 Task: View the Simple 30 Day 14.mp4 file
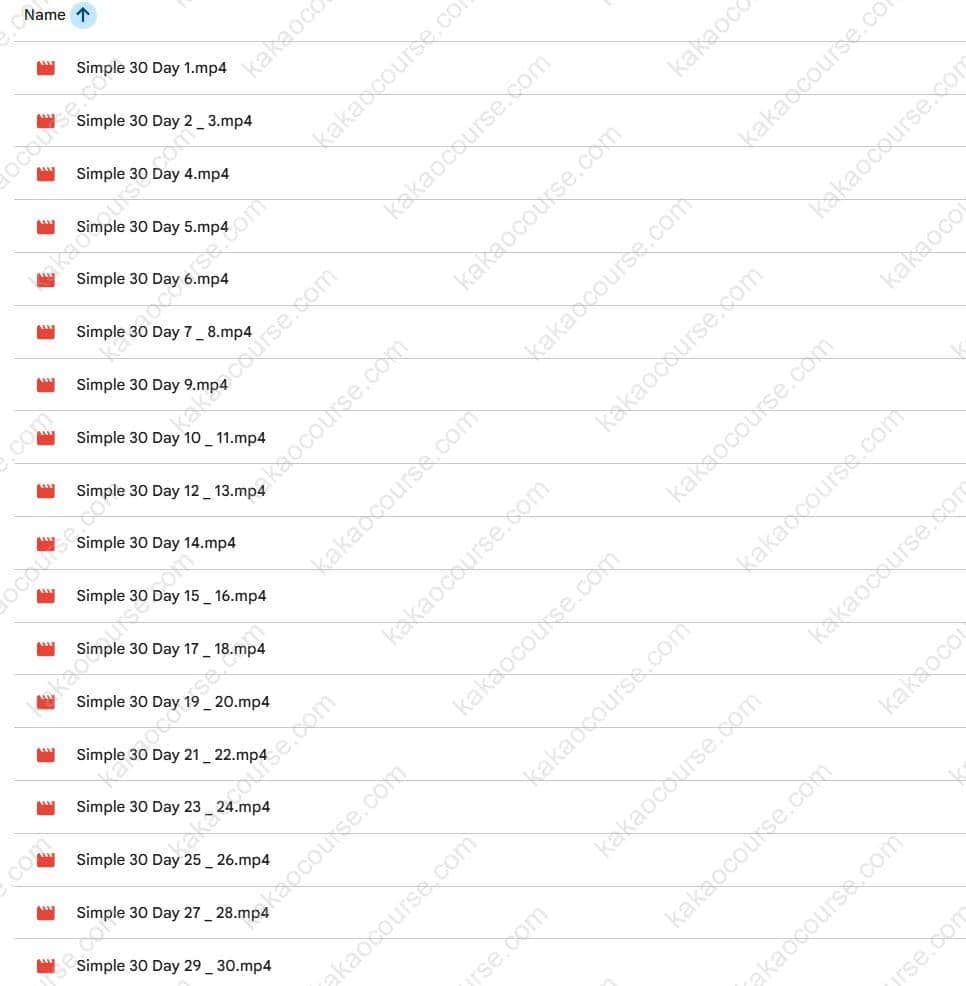(156, 543)
